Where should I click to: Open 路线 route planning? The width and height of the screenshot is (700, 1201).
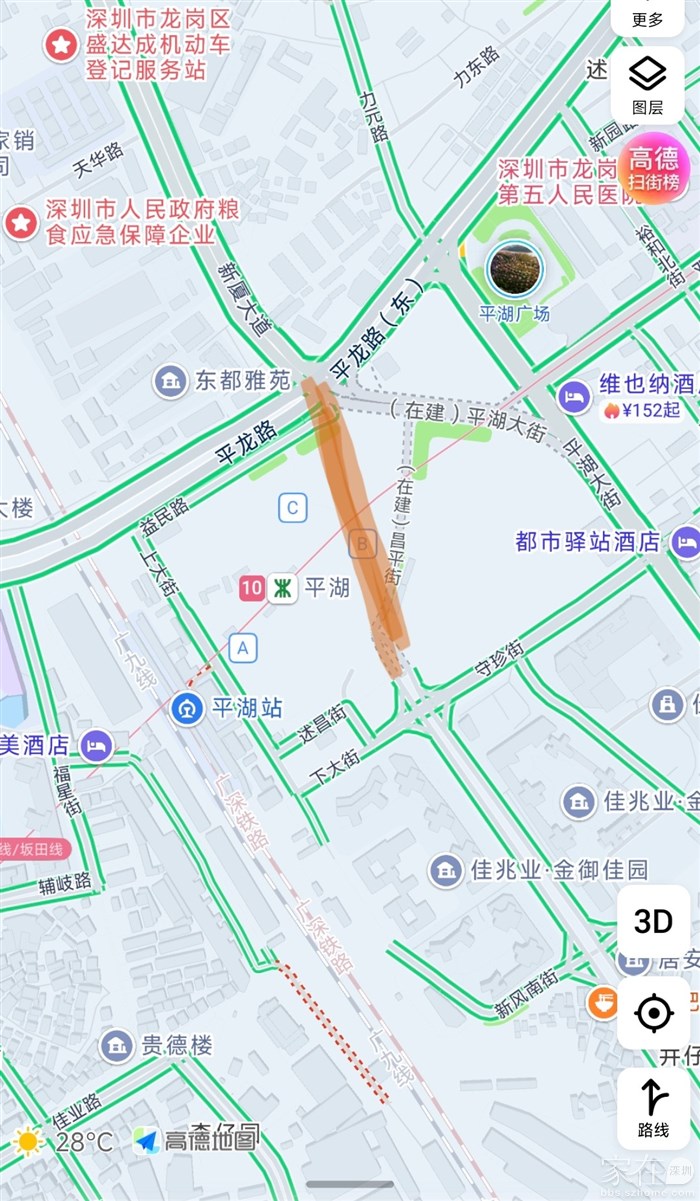(x=653, y=1105)
